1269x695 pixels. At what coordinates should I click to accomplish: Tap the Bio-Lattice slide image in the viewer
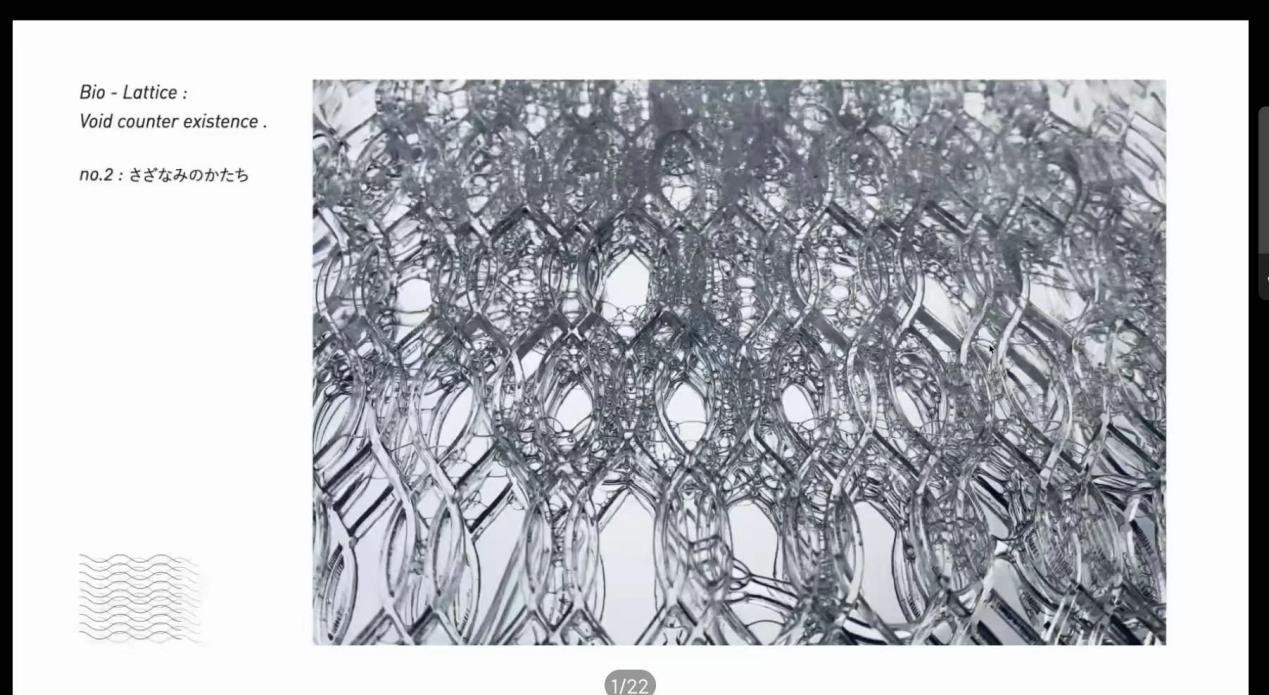738,362
